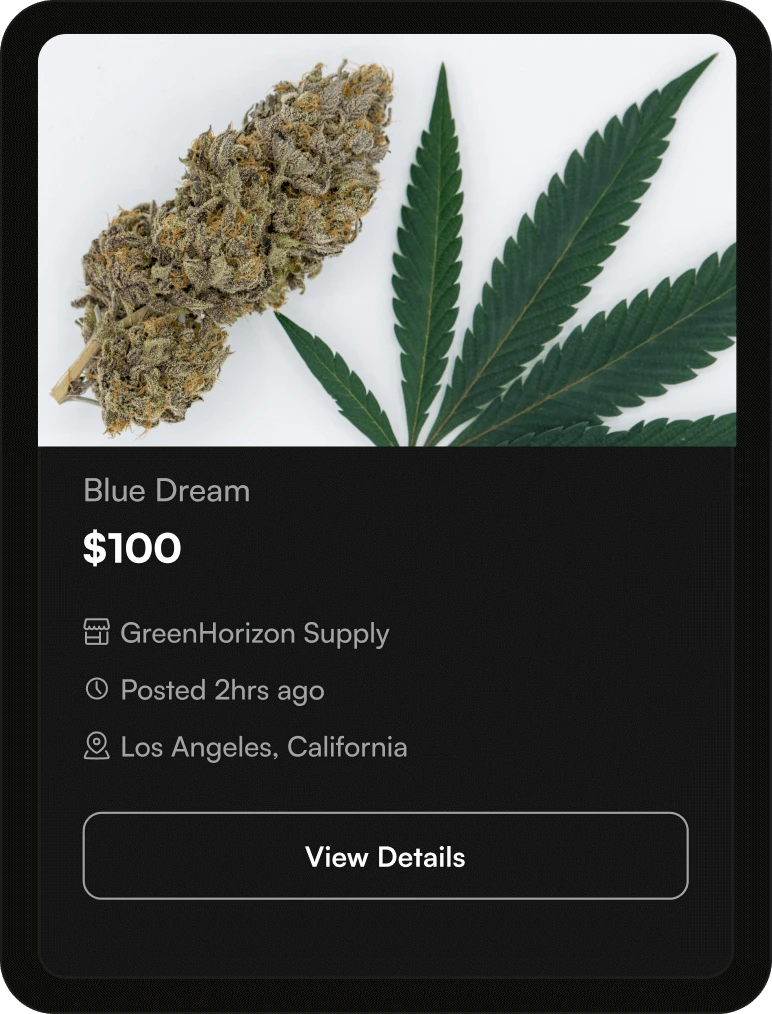This screenshot has width=772, height=1014.
Task: Open View Details for Blue Dream
Action: tap(385, 856)
